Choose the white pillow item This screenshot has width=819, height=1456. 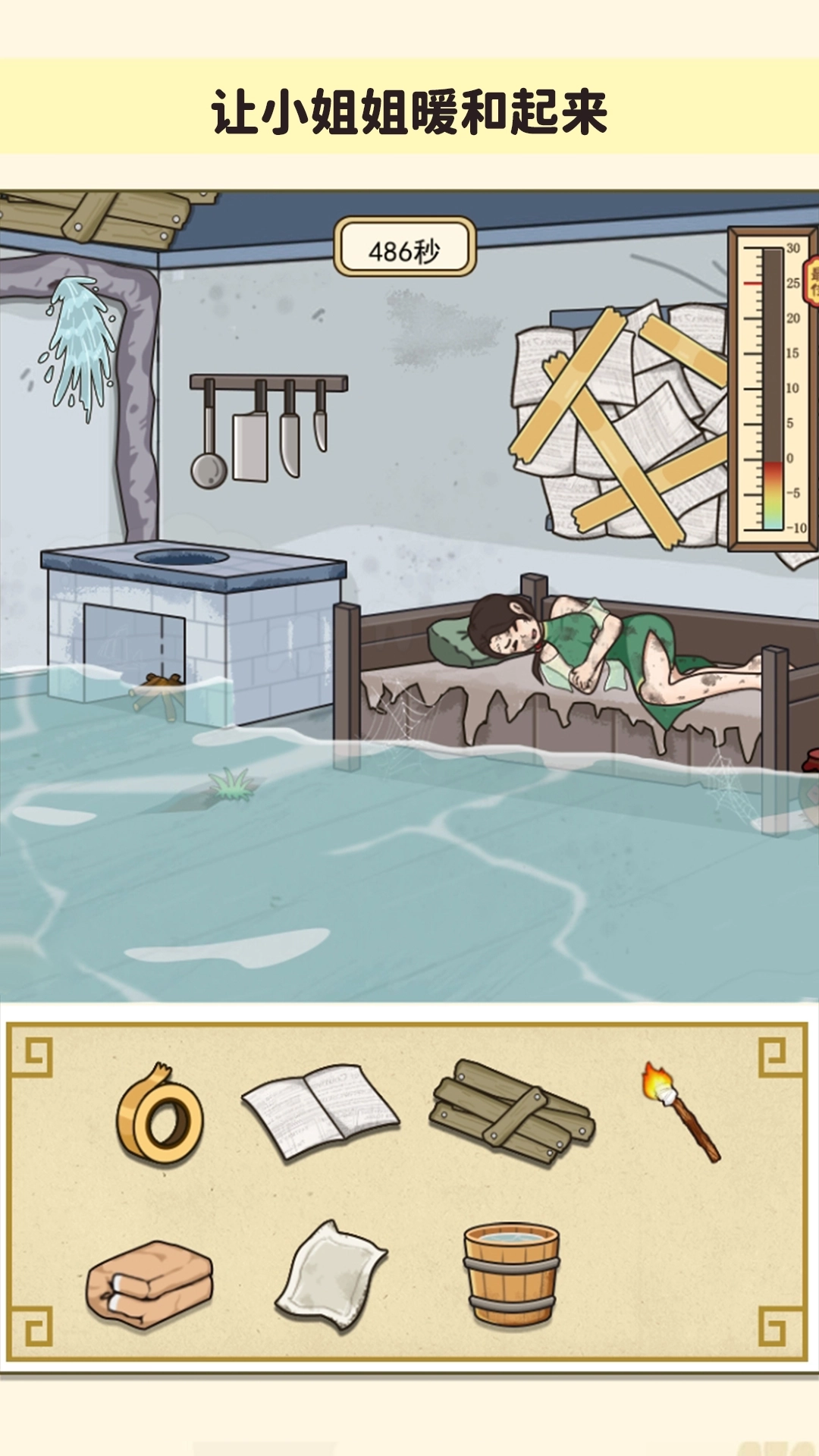(330, 1277)
